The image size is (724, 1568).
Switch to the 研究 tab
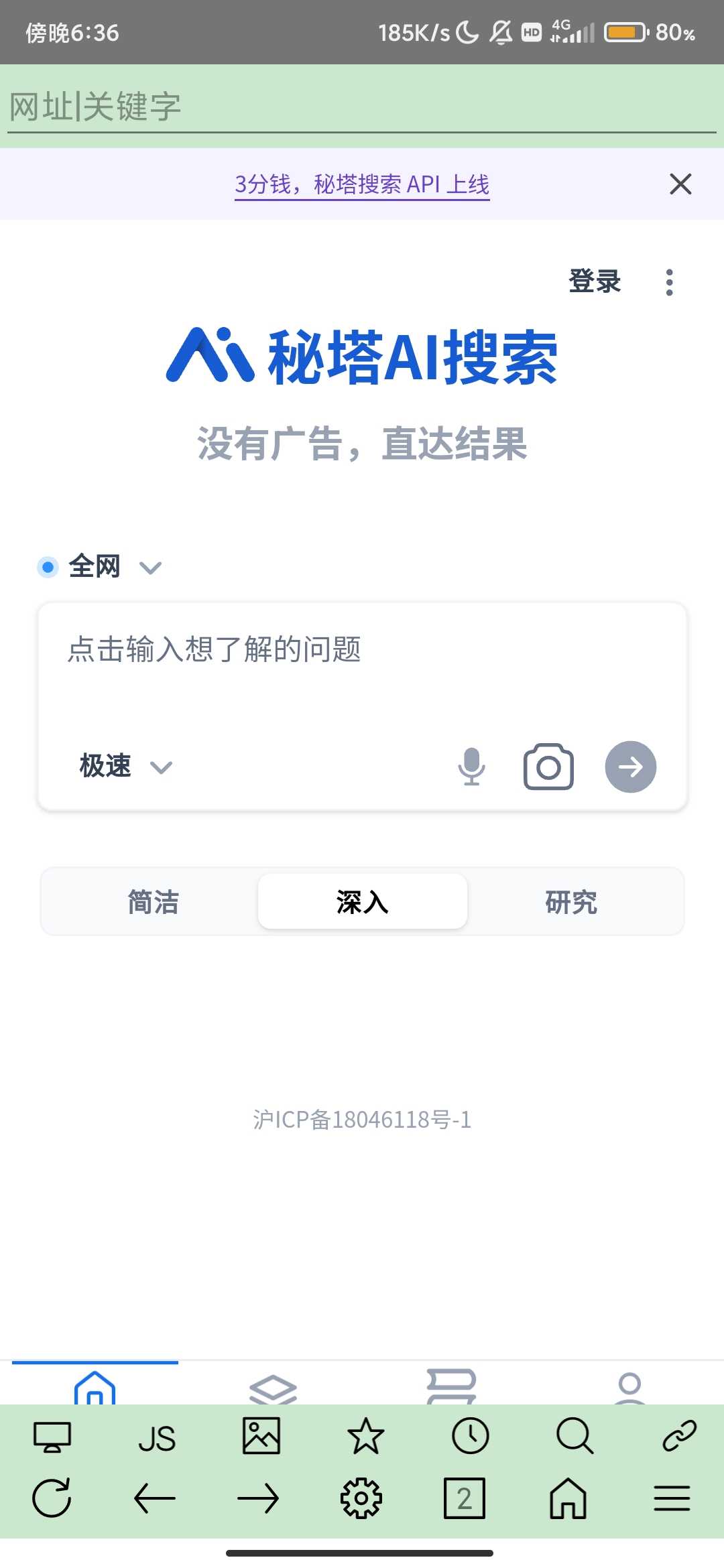pyautogui.click(x=571, y=901)
